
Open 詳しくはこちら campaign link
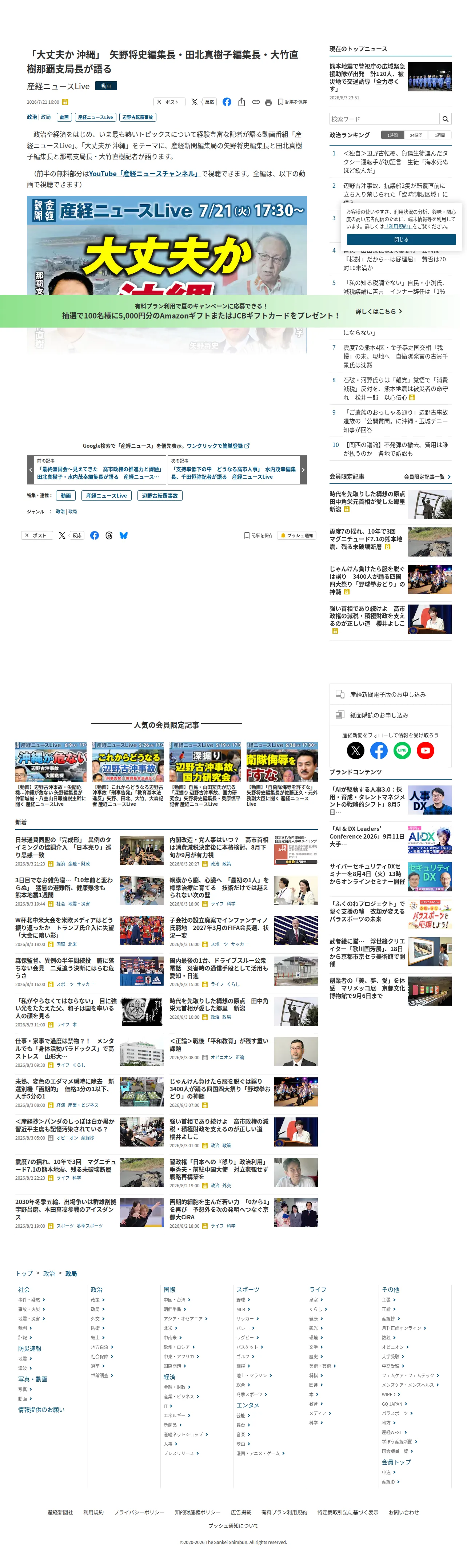379,311
